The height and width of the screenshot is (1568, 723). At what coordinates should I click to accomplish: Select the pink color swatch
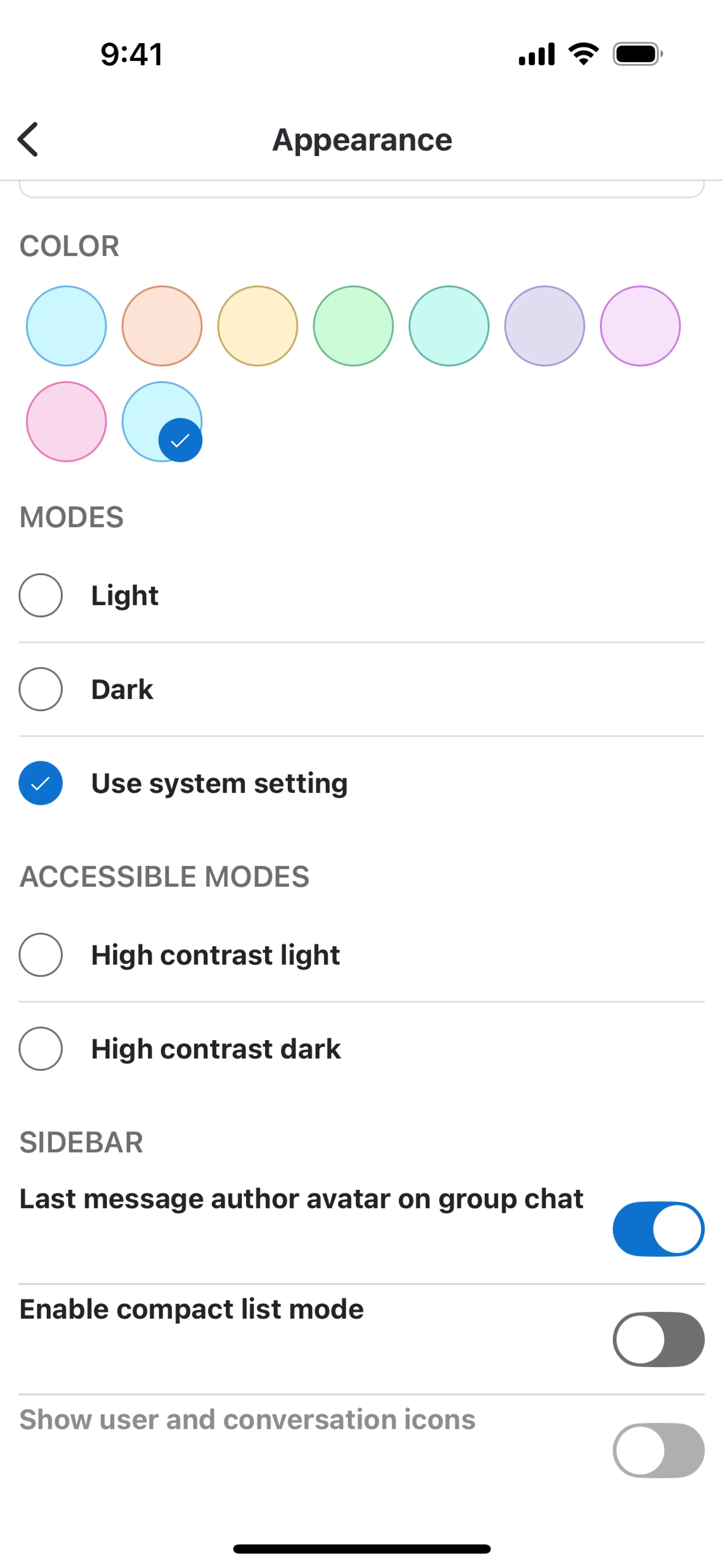66,421
